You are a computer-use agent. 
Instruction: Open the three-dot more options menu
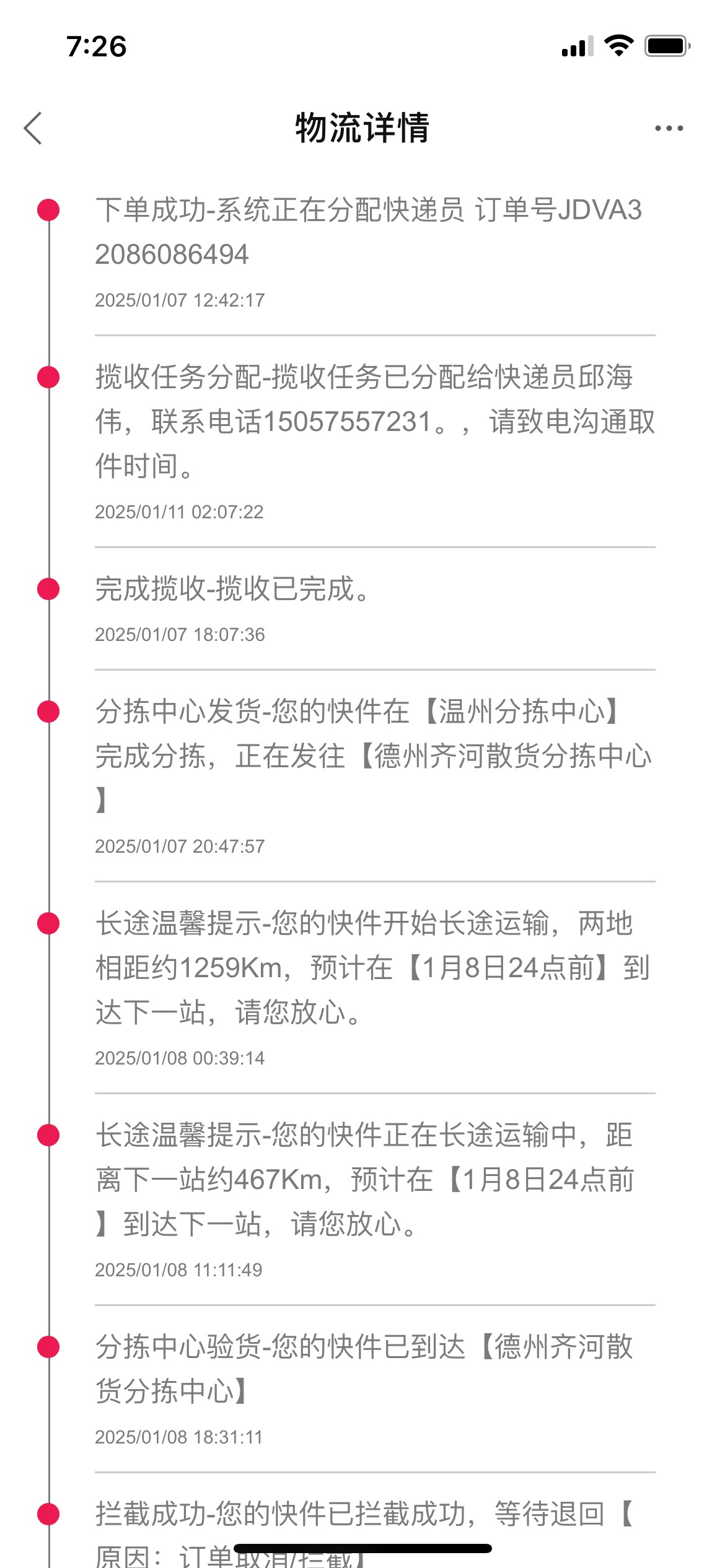669,128
